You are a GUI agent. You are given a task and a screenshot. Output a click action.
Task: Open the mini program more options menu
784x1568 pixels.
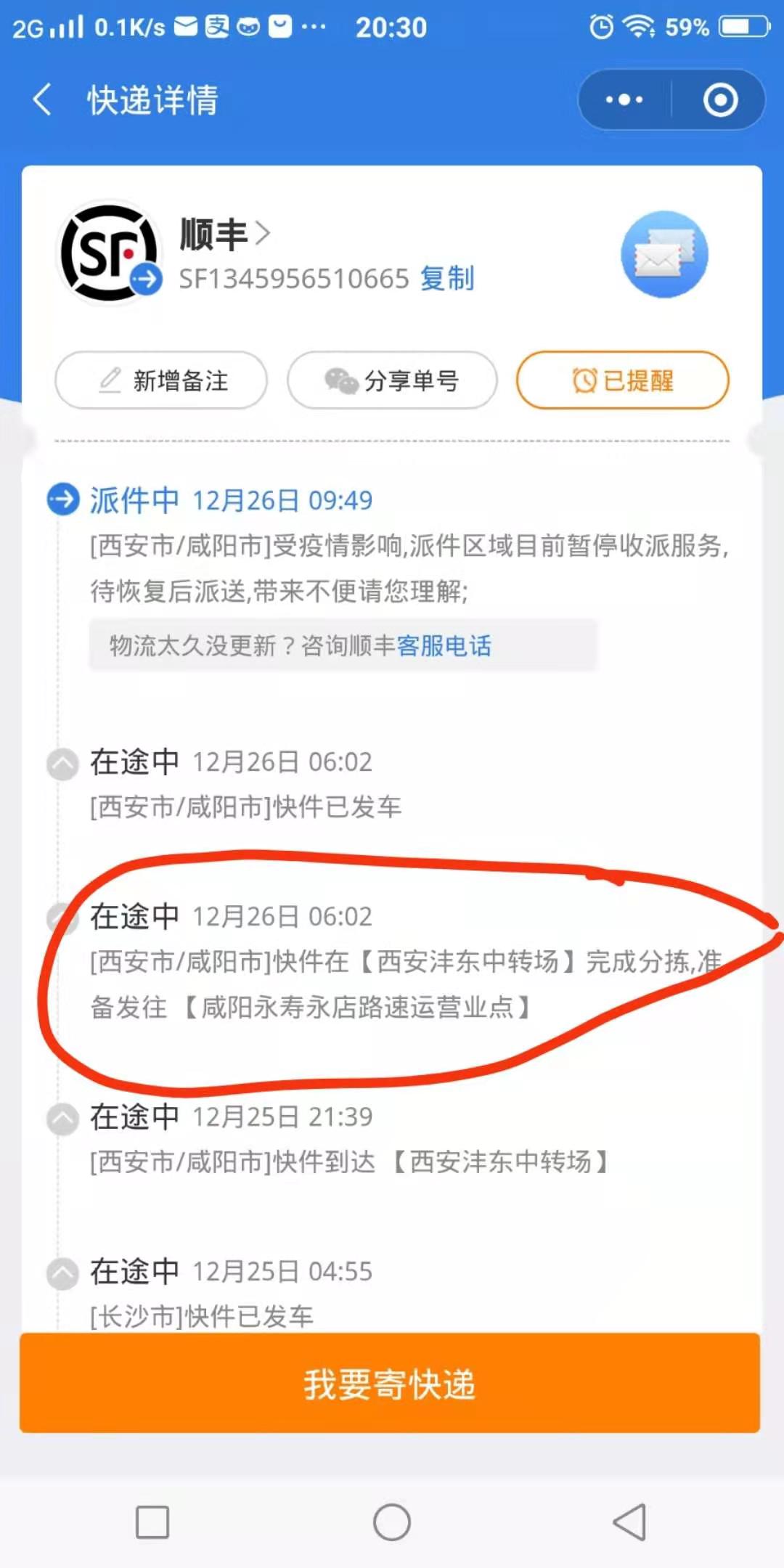pos(624,99)
